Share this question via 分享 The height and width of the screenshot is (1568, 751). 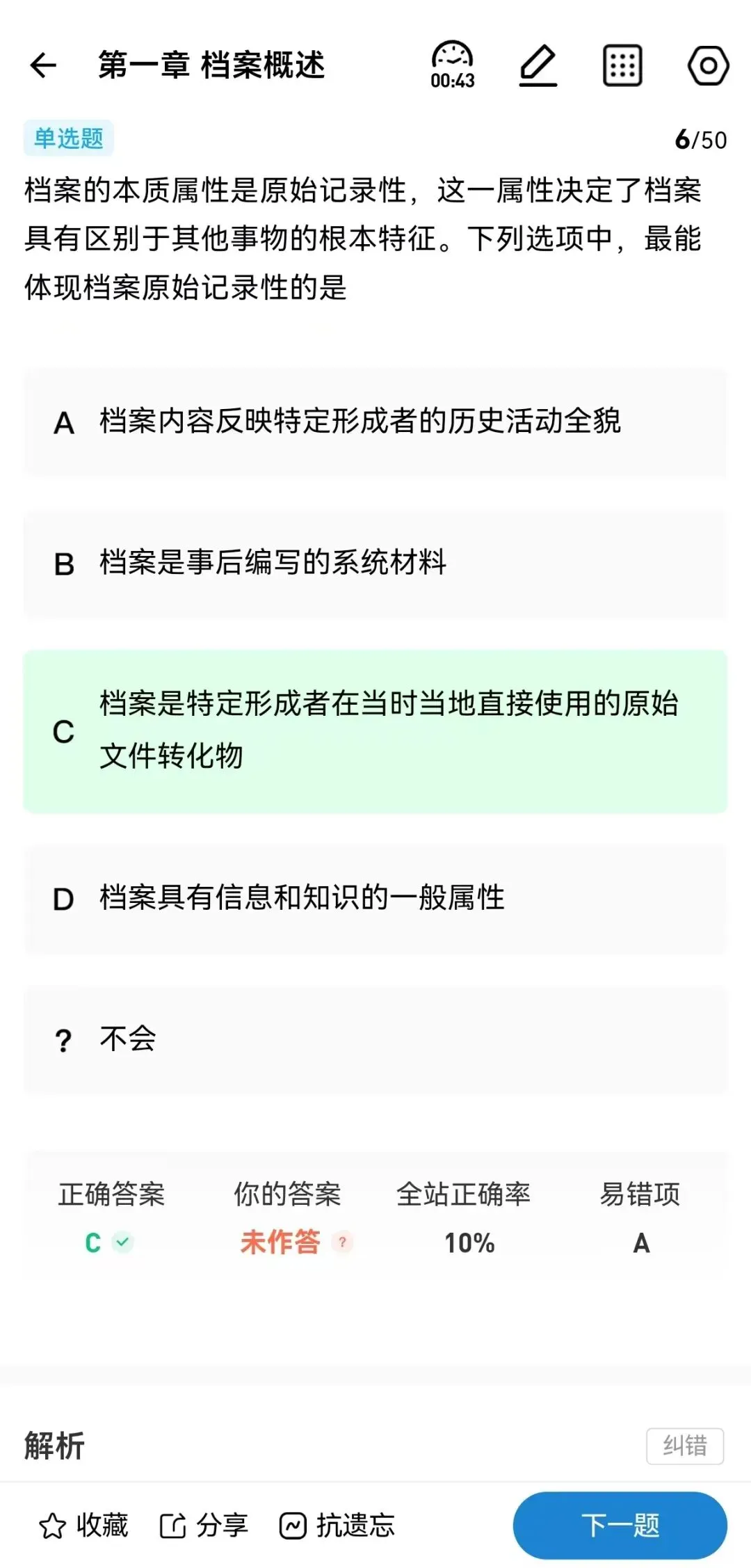(204, 1526)
